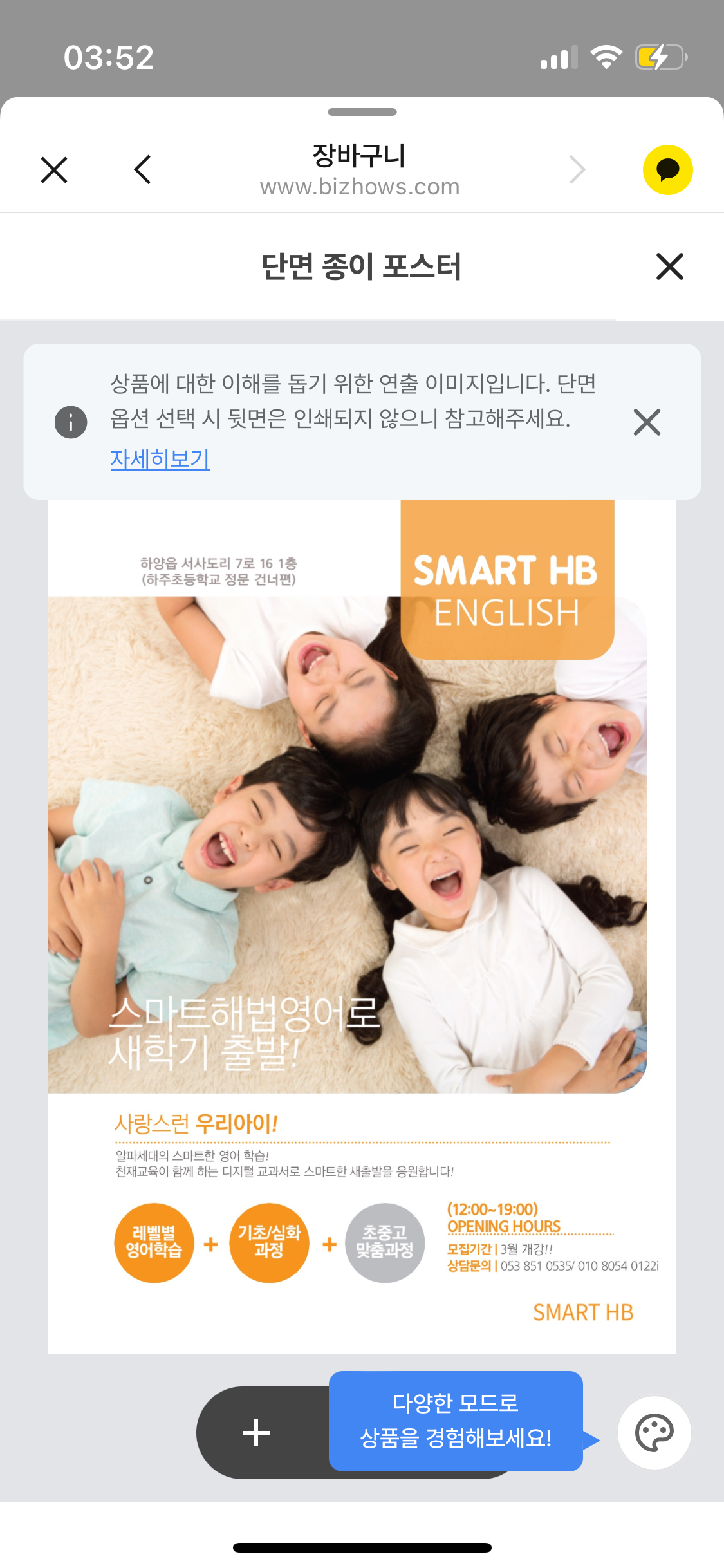
Task: Go back to the previous page
Action: 143,170
